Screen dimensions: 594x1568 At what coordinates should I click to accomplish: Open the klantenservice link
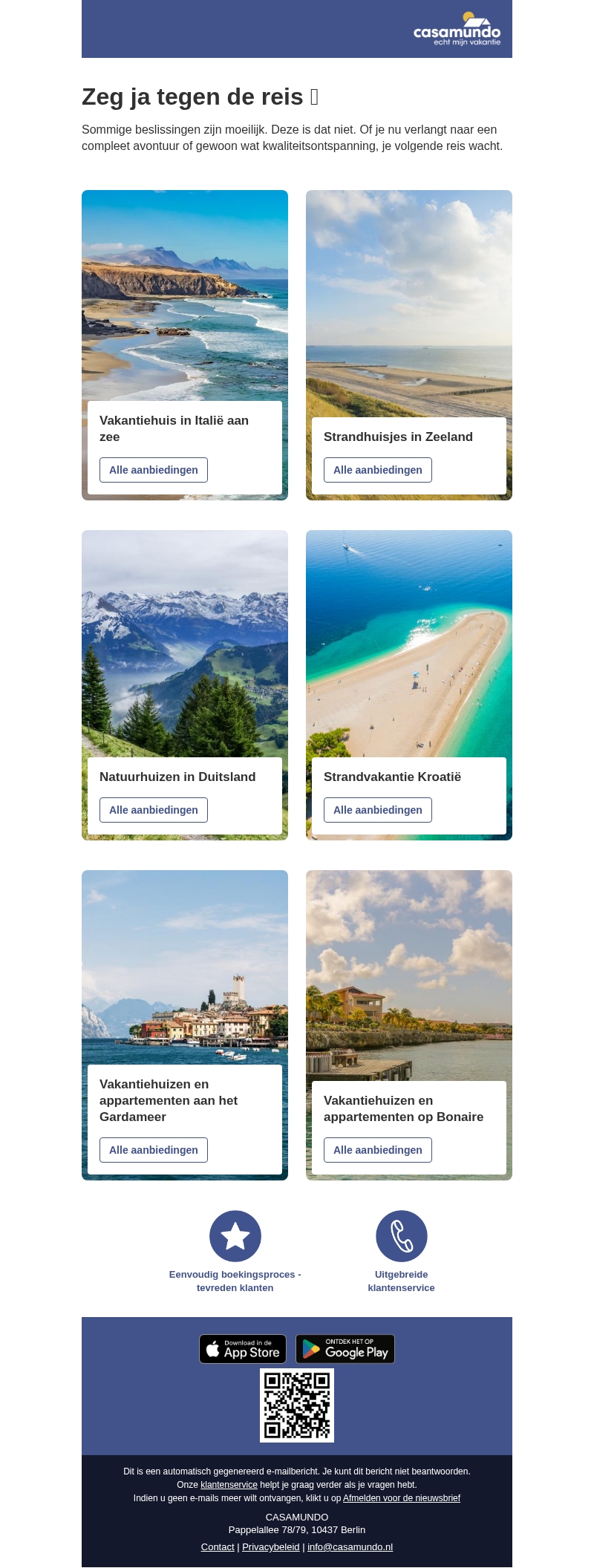click(229, 1485)
